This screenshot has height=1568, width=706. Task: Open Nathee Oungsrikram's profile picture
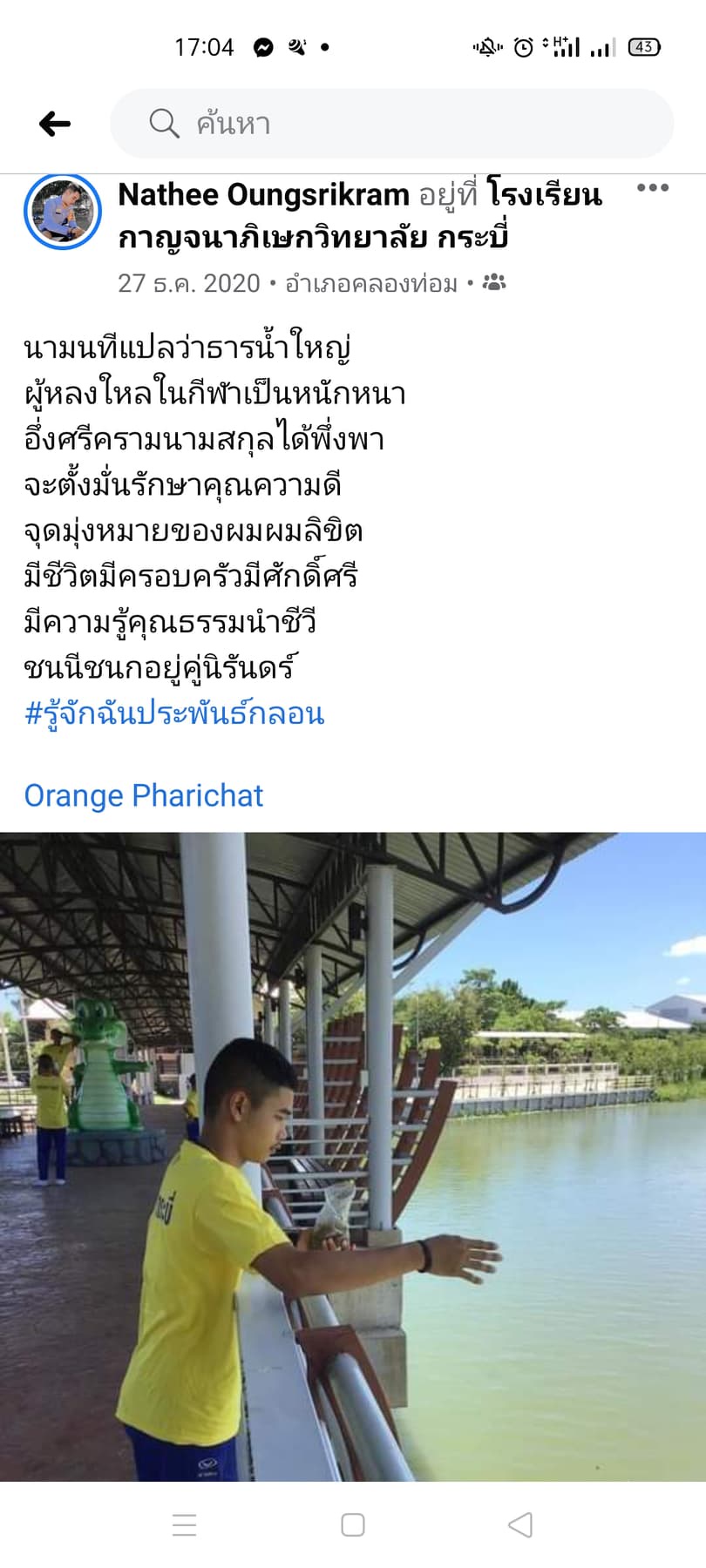63,212
